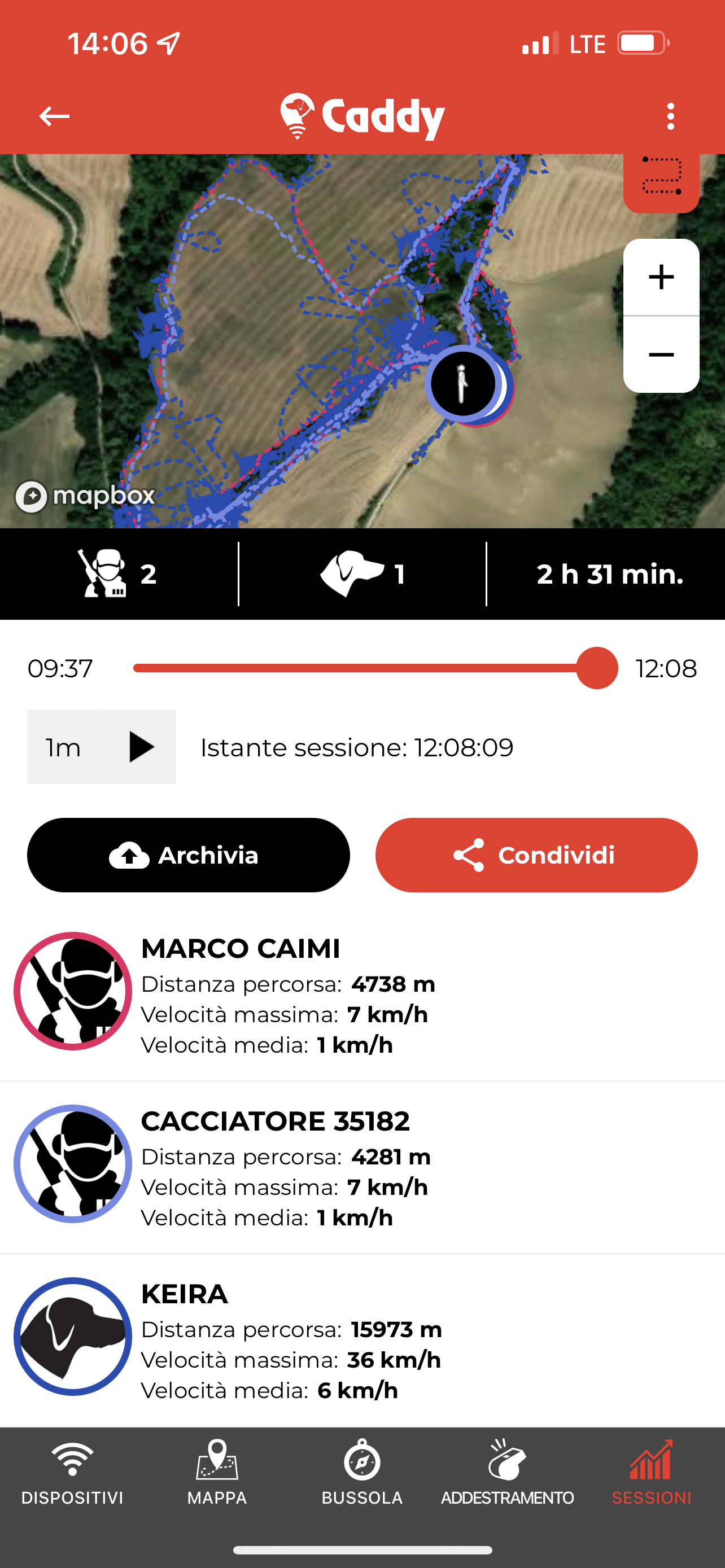Go back with the arrow icon

(54, 116)
